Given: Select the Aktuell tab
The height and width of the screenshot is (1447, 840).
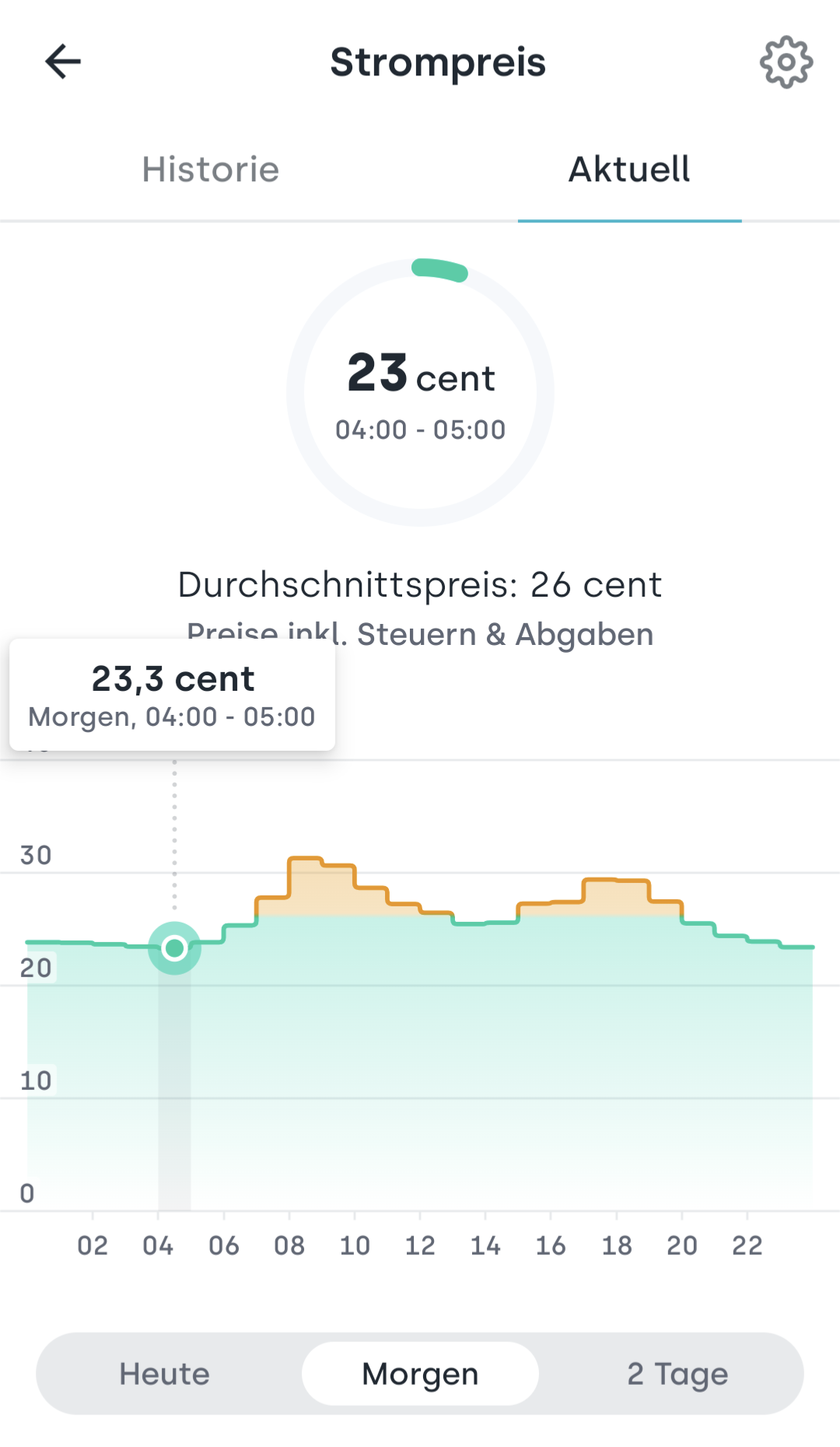Looking at the screenshot, I should click(629, 170).
